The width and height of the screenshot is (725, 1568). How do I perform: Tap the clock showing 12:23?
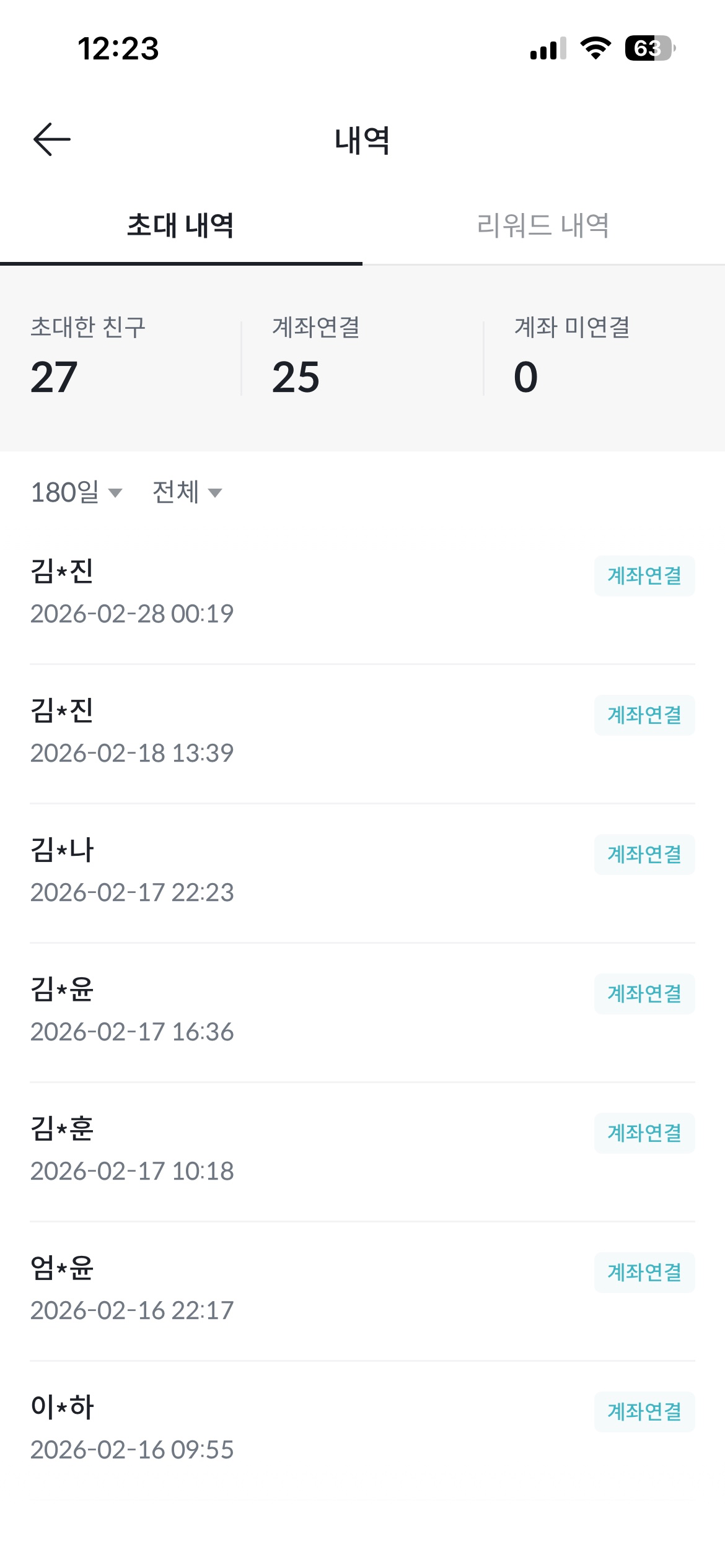click(x=120, y=50)
